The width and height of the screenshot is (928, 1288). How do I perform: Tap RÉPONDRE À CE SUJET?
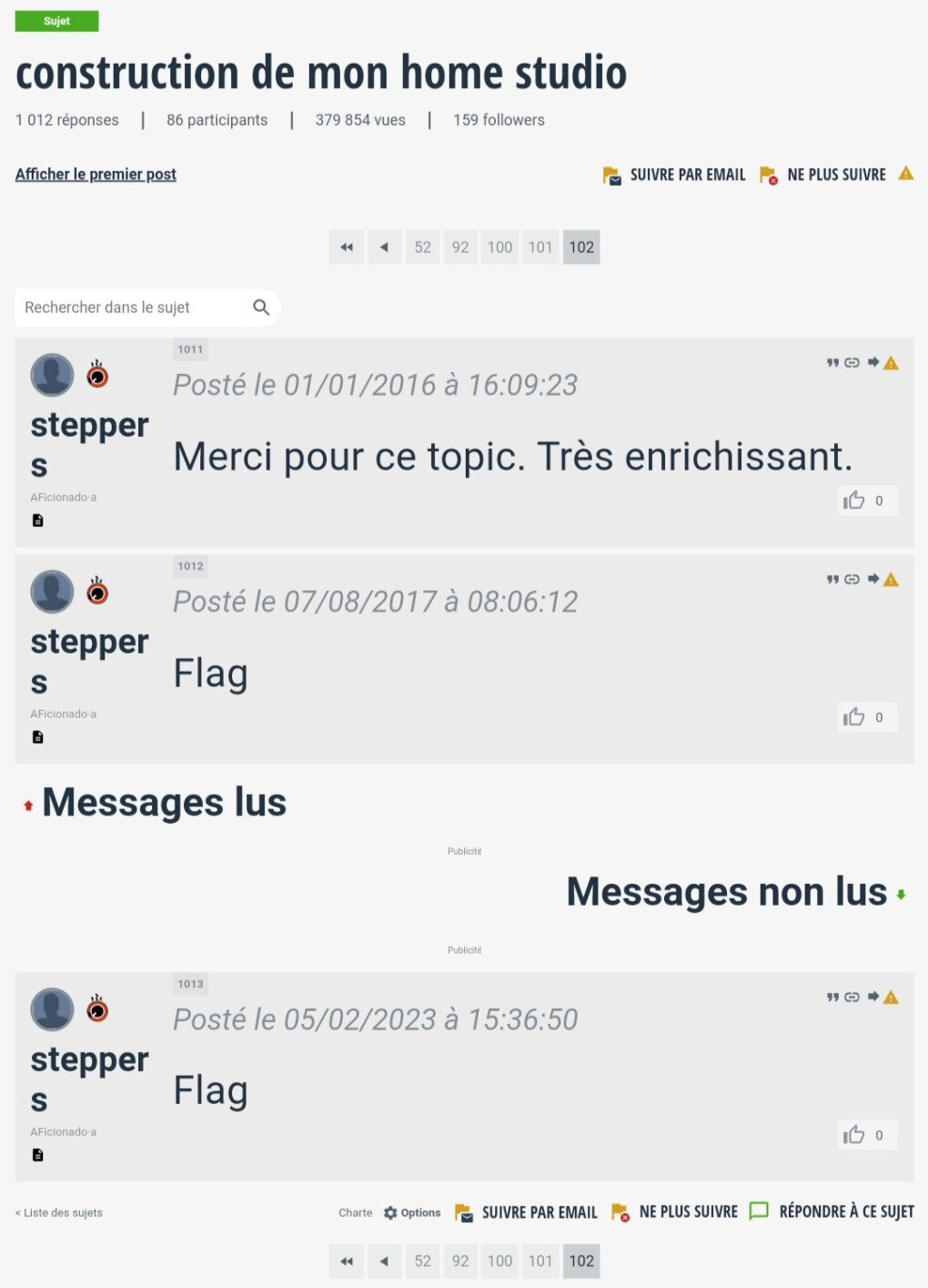pyautogui.click(x=832, y=1212)
